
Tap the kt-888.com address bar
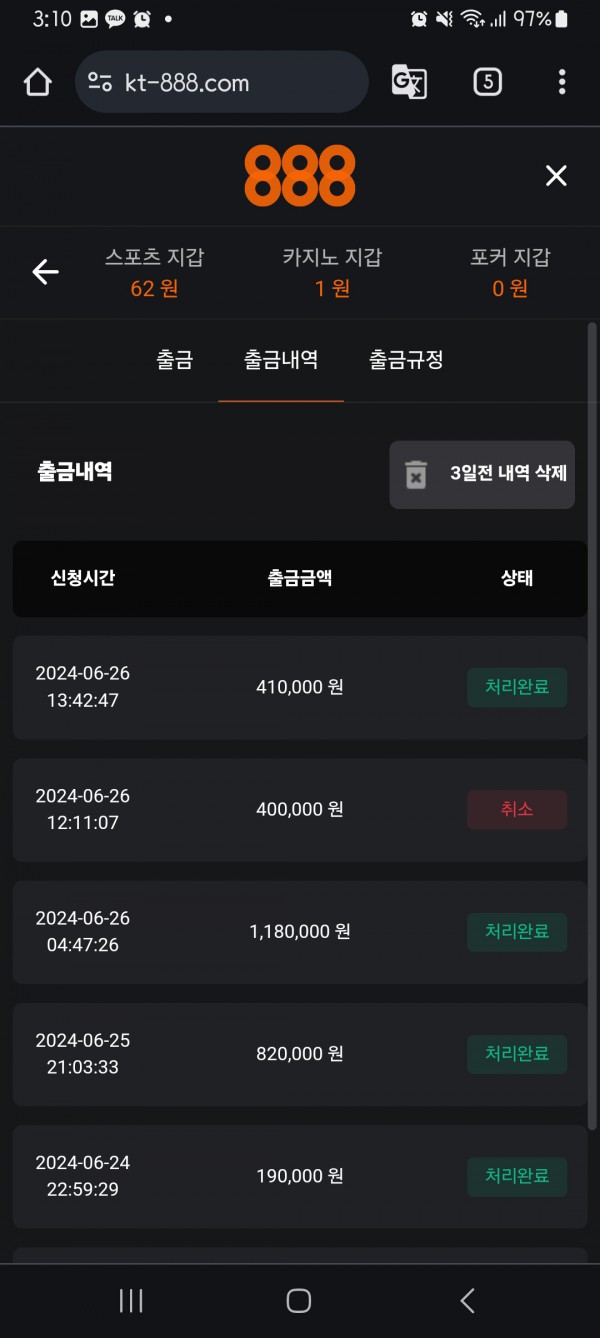click(220, 82)
